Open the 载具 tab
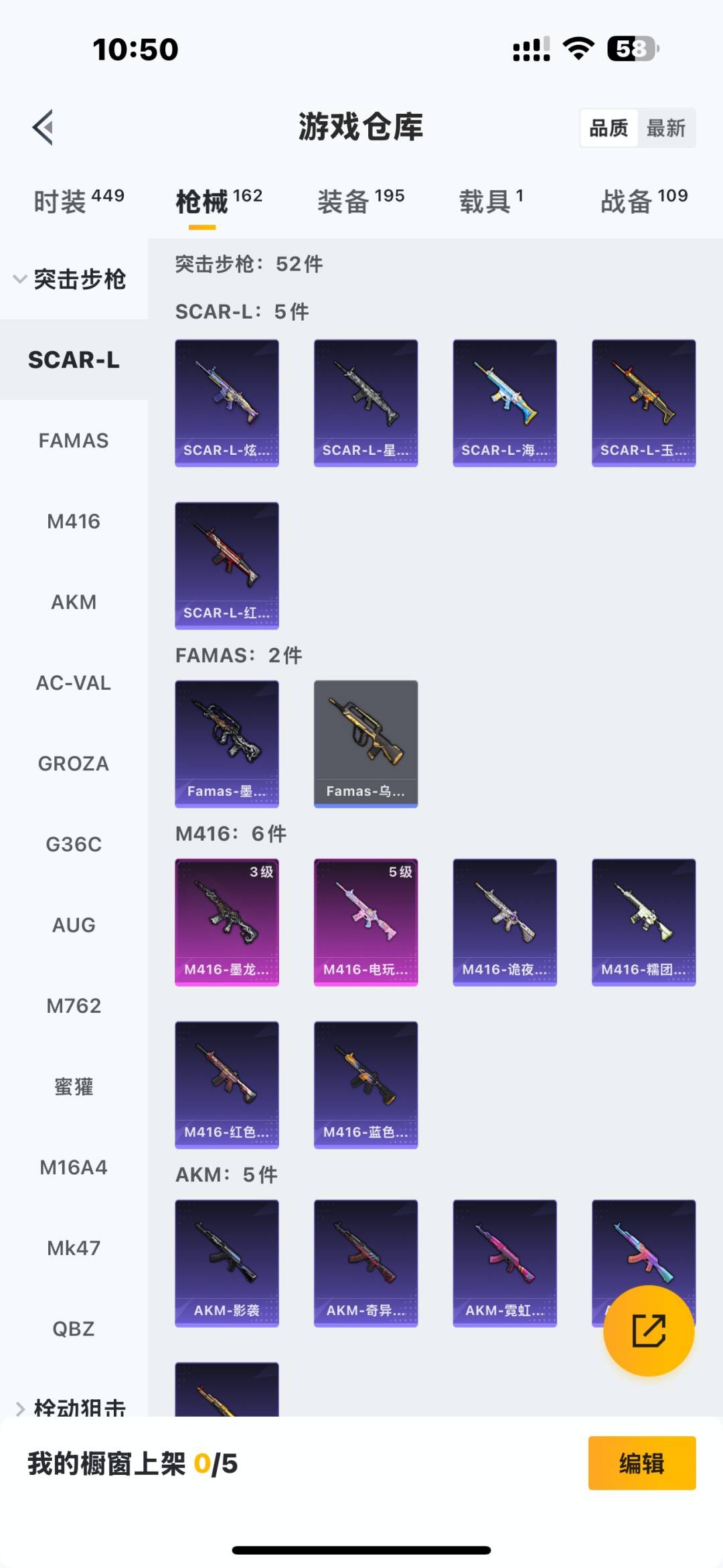 pyautogui.click(x=491, y=201)
